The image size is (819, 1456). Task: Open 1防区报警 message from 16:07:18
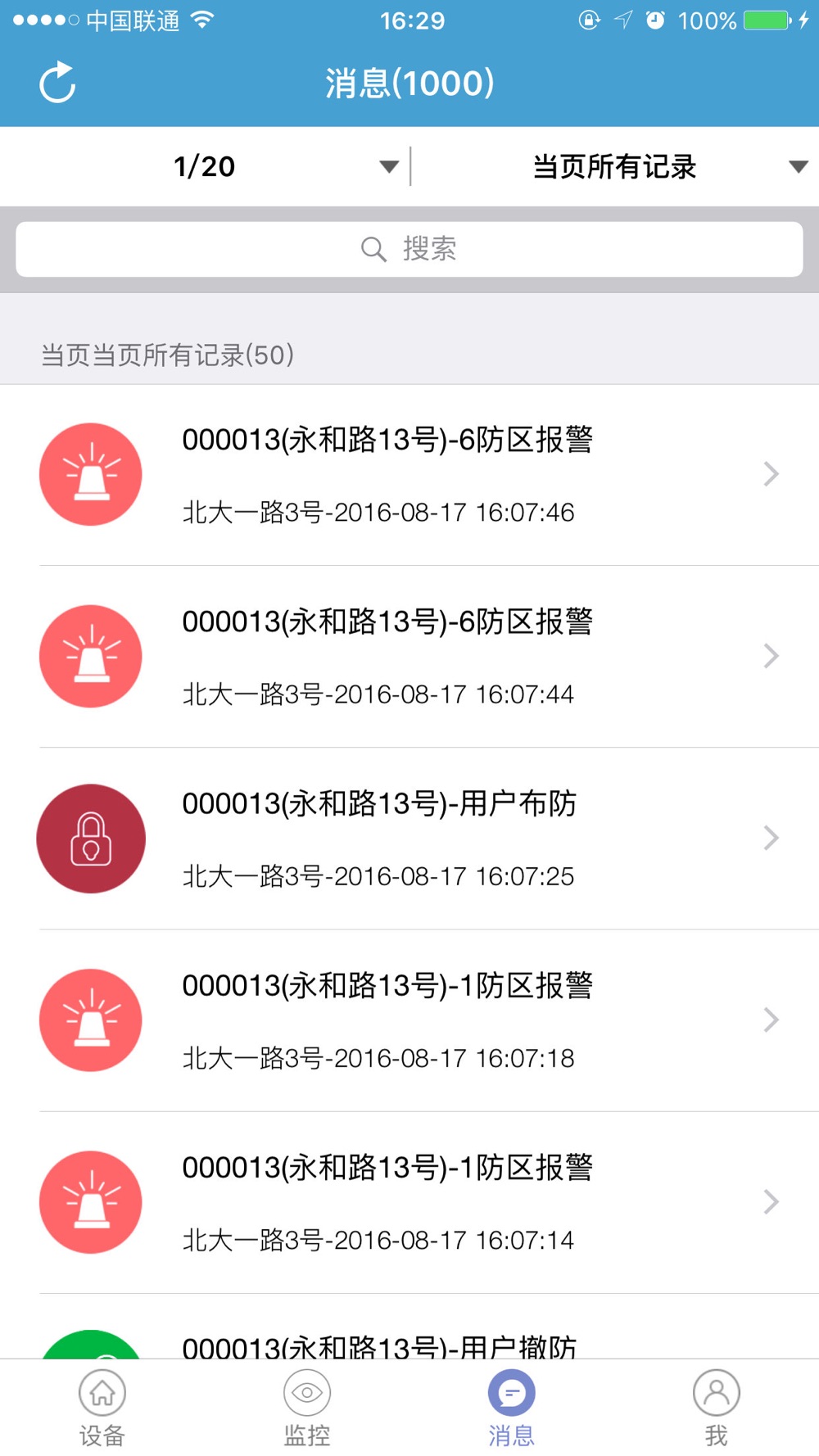409,1020
